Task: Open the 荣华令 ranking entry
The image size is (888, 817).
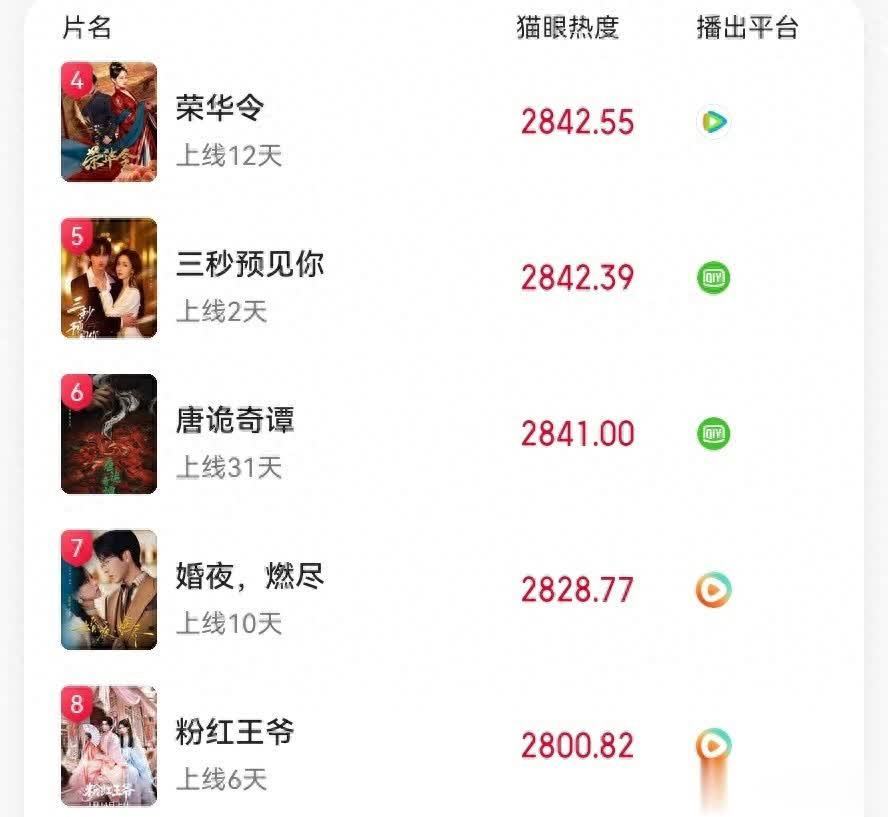Action: (x=220, y=108)
